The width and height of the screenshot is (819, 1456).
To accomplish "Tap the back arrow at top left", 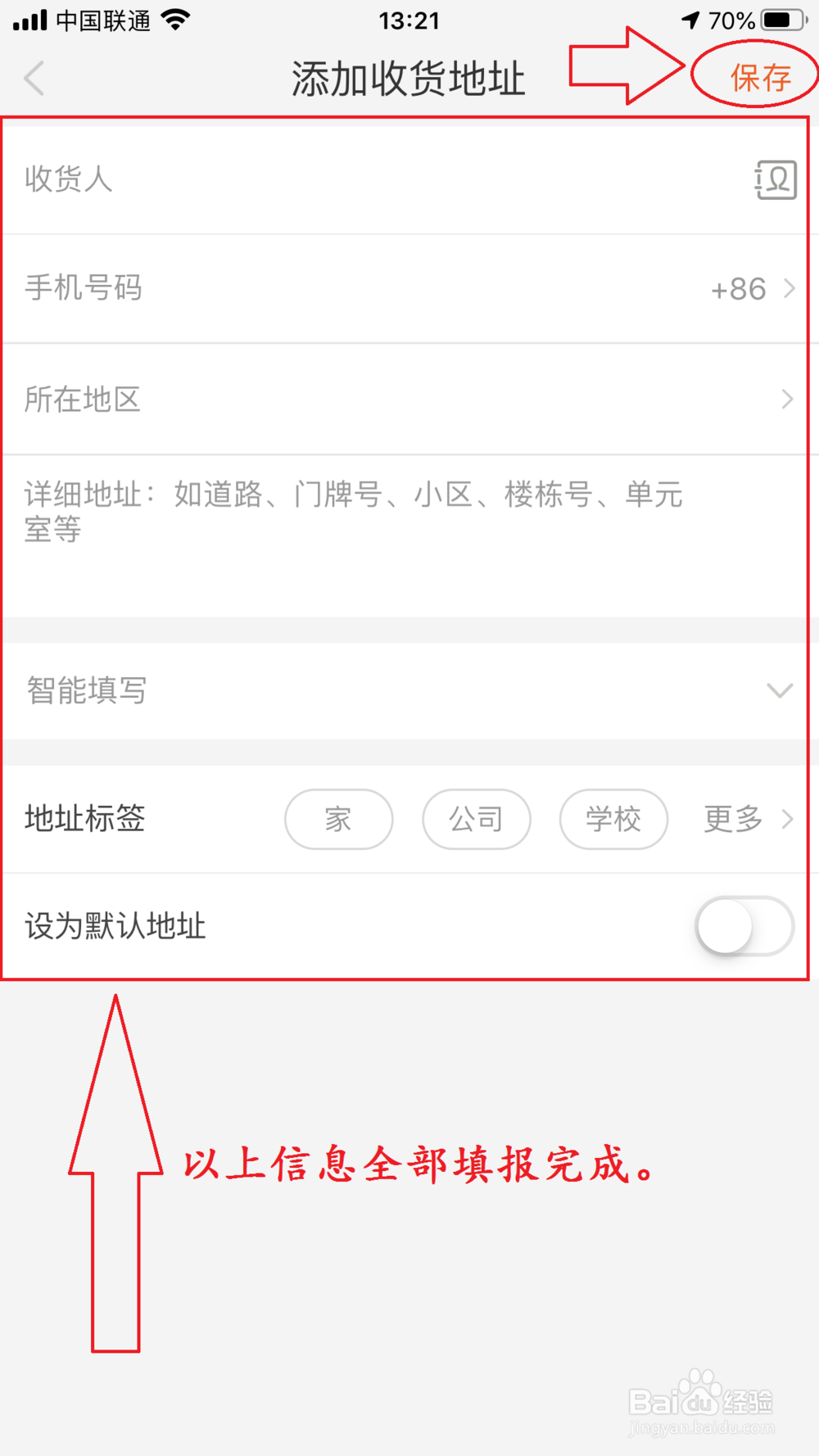I will click(33, 78).
